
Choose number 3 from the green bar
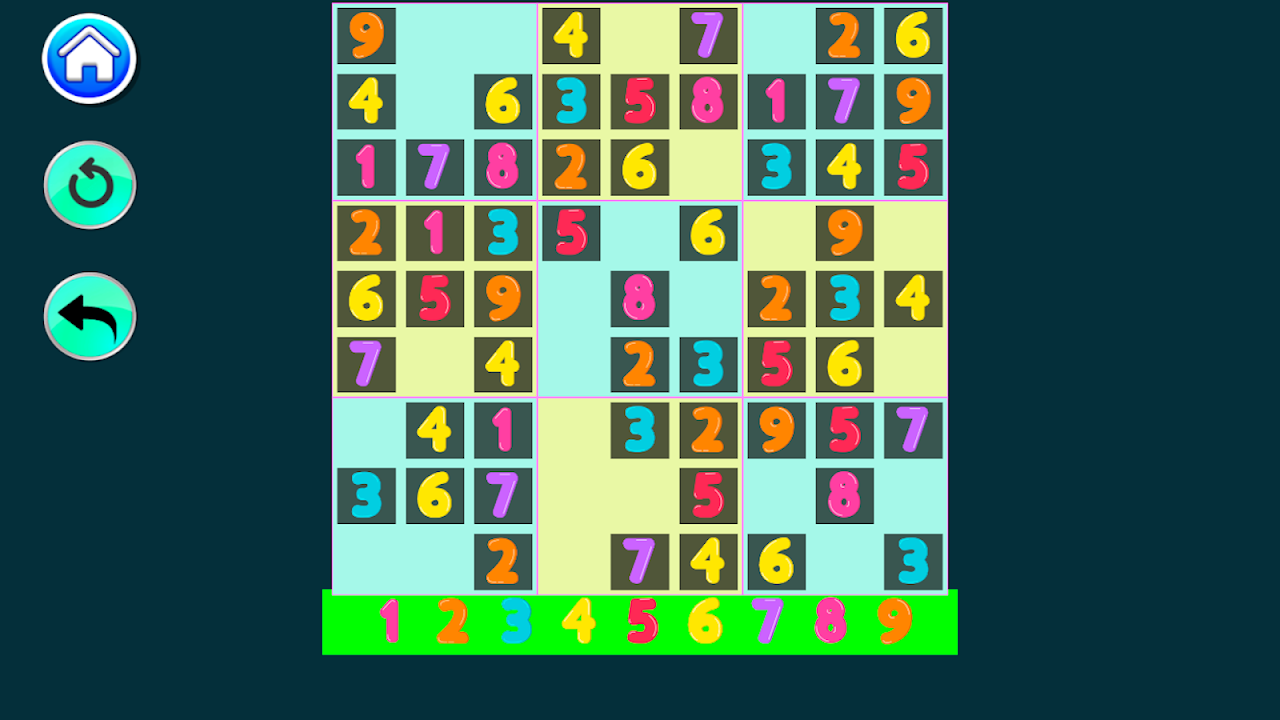click(x=515, y=621)
